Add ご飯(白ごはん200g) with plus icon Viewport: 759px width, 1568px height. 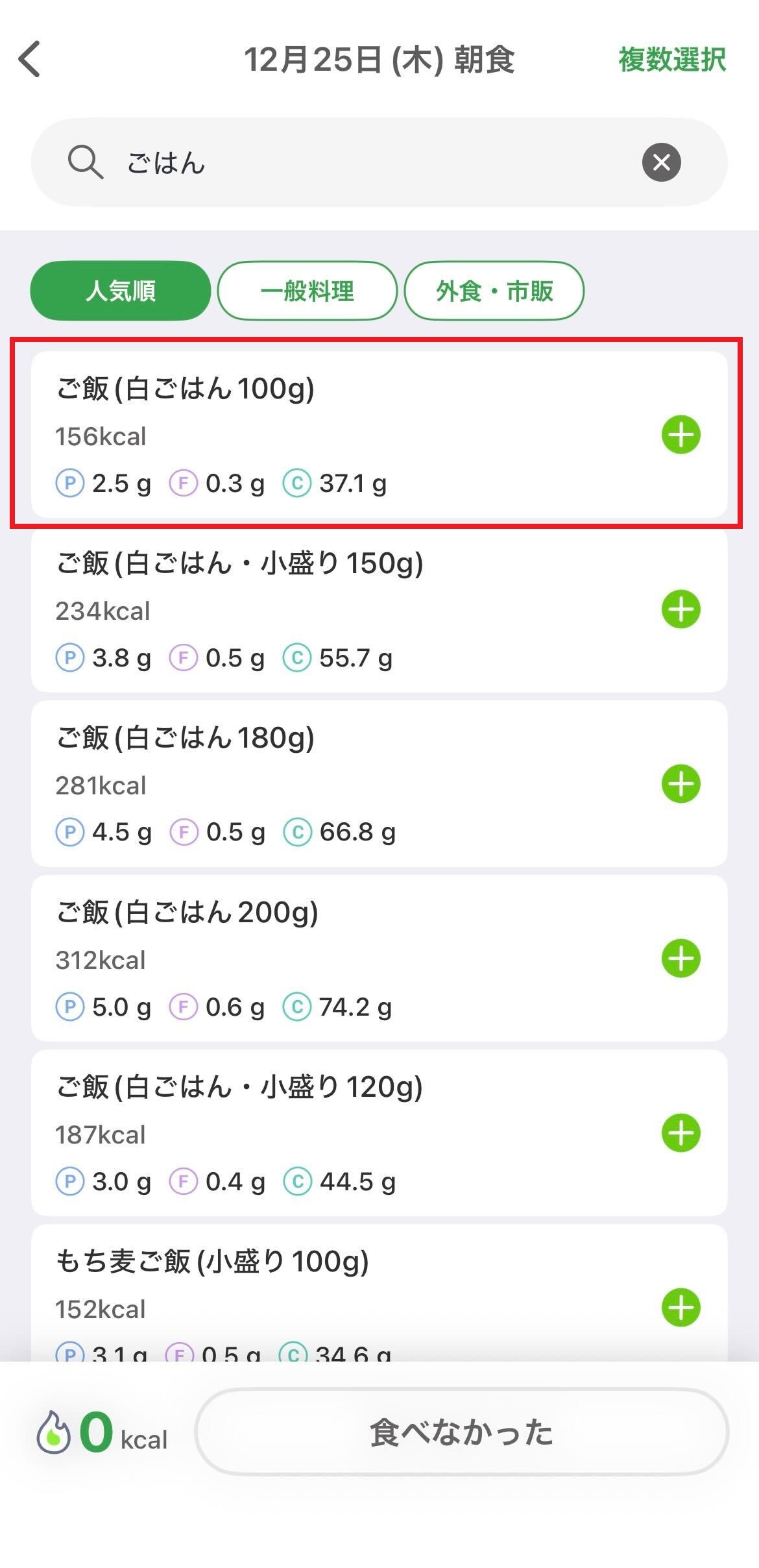(x=681, y=959)
